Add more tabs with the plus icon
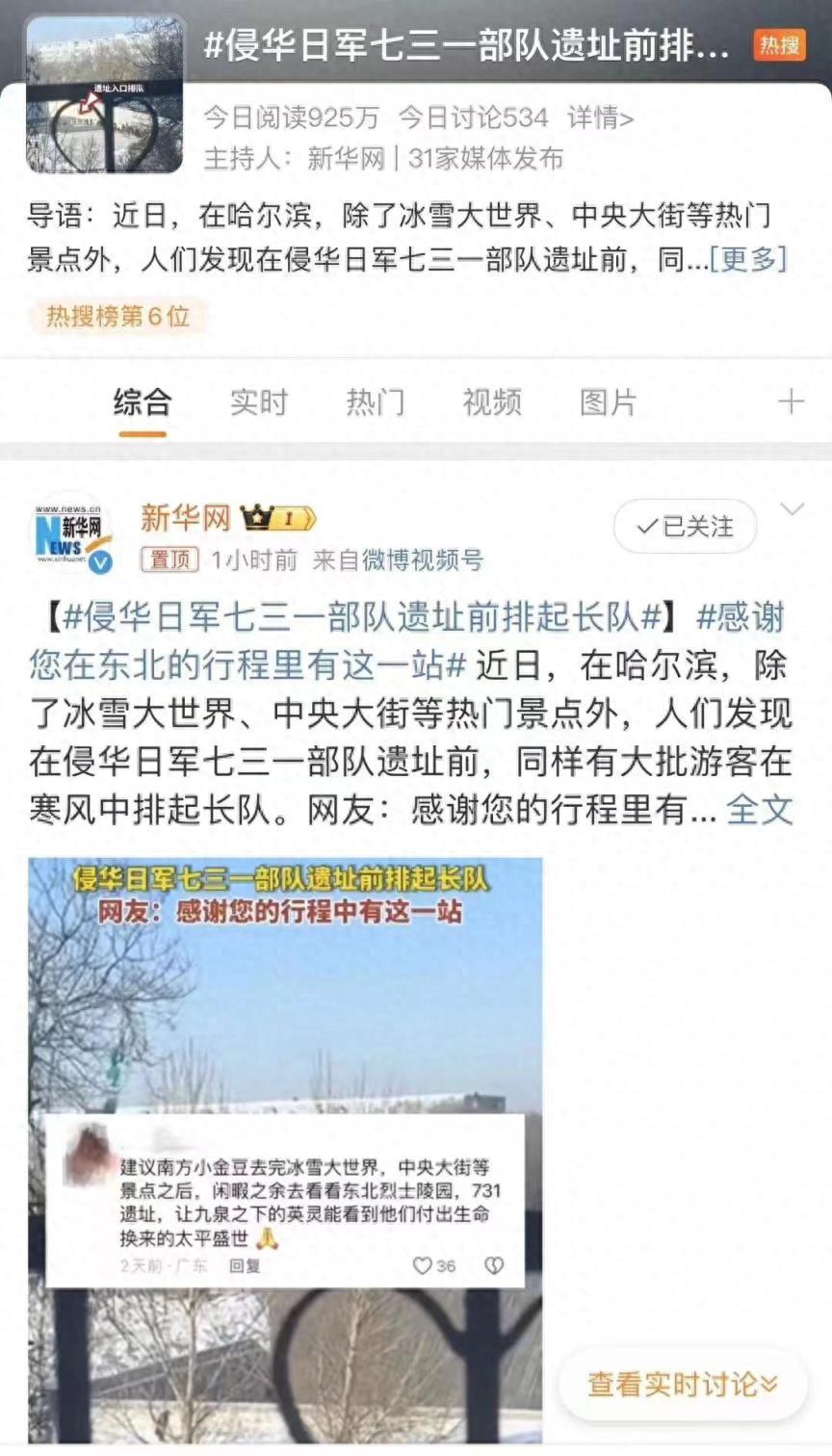Screen dimensions: 832x1456 791,402
